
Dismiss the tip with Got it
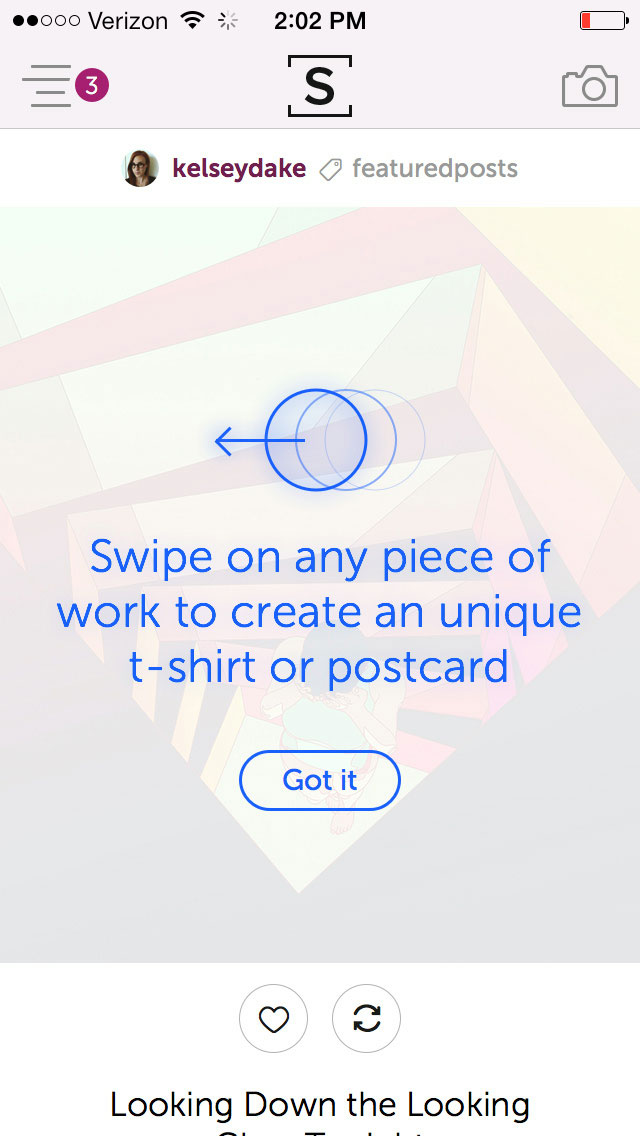320,780
